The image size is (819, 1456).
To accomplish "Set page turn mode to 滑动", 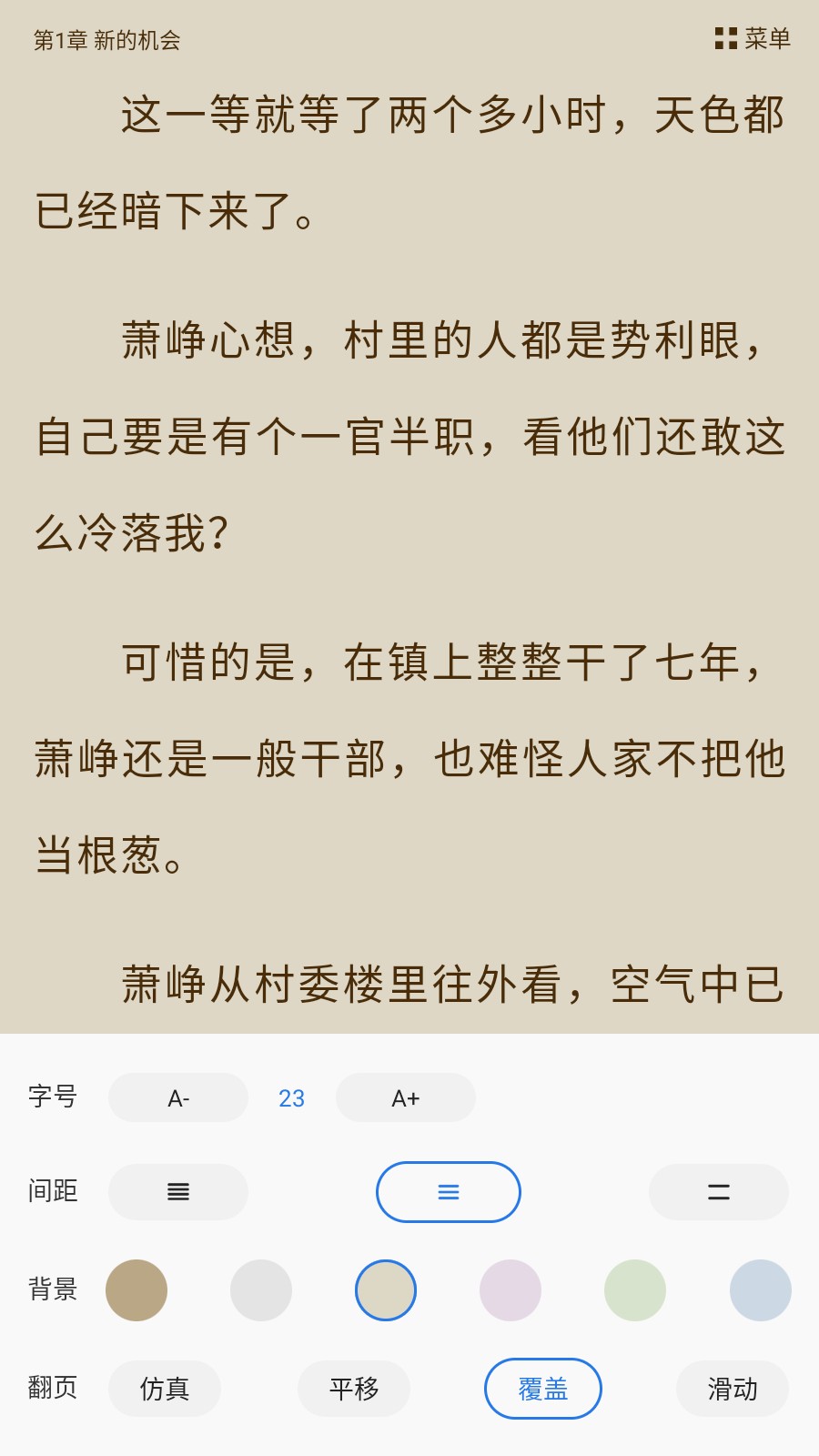I will tap(733, 1389).
